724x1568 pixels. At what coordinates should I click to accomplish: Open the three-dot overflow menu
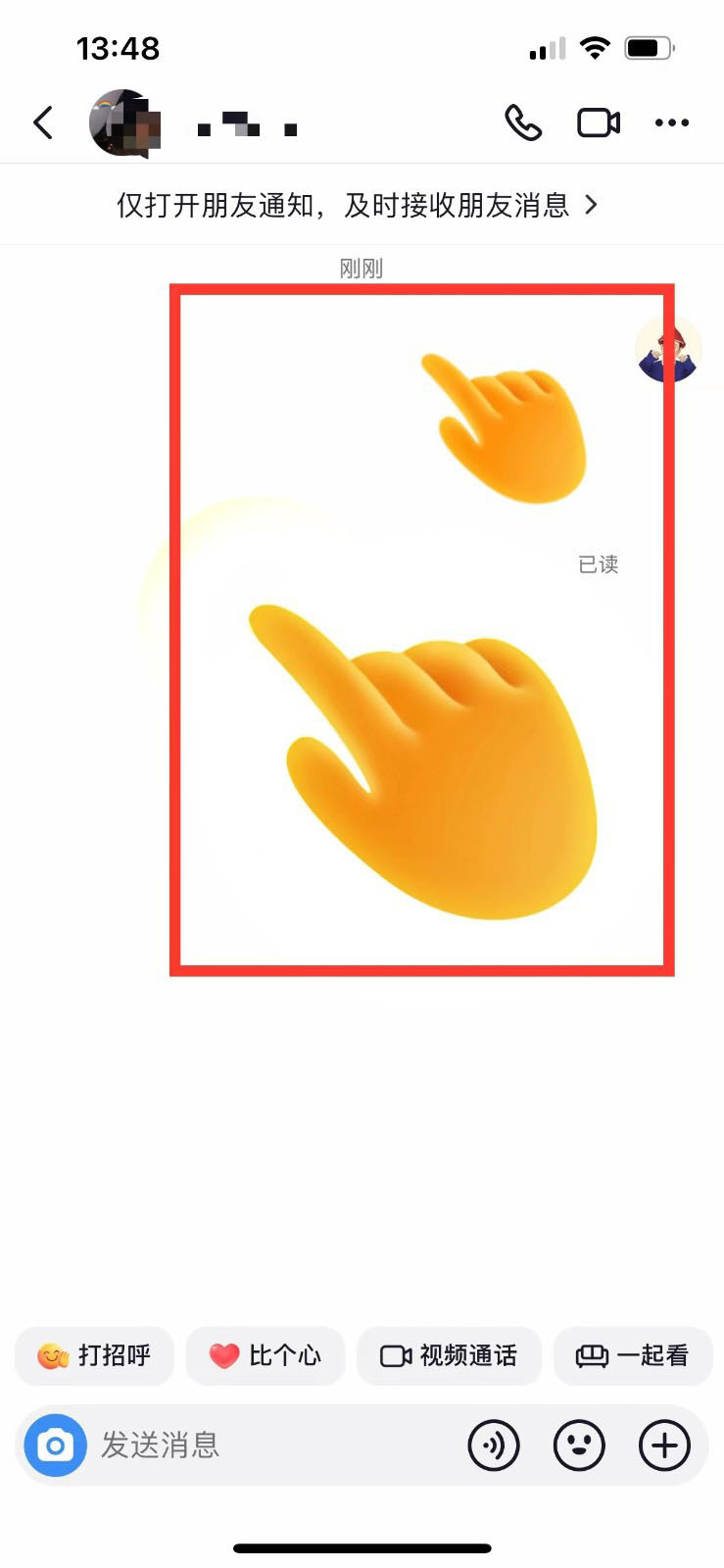point(672,123)
